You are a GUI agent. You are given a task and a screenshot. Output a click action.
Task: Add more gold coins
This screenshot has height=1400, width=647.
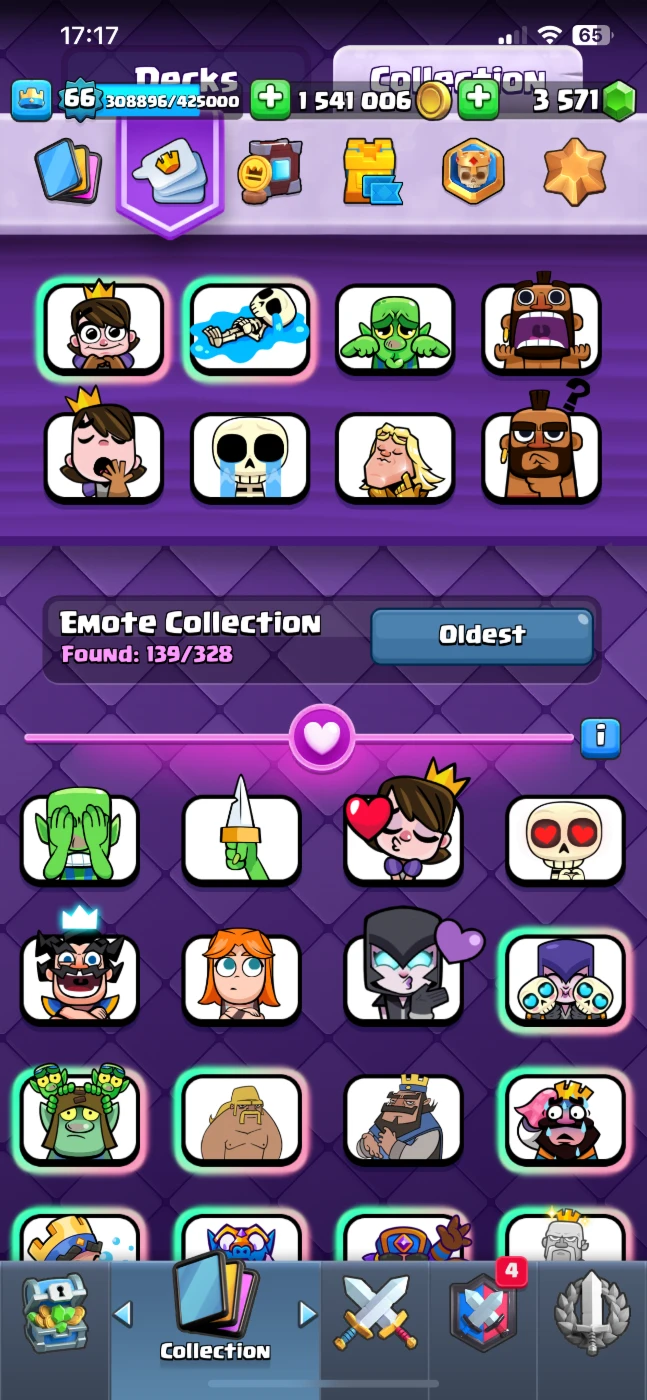coord(269,99)
